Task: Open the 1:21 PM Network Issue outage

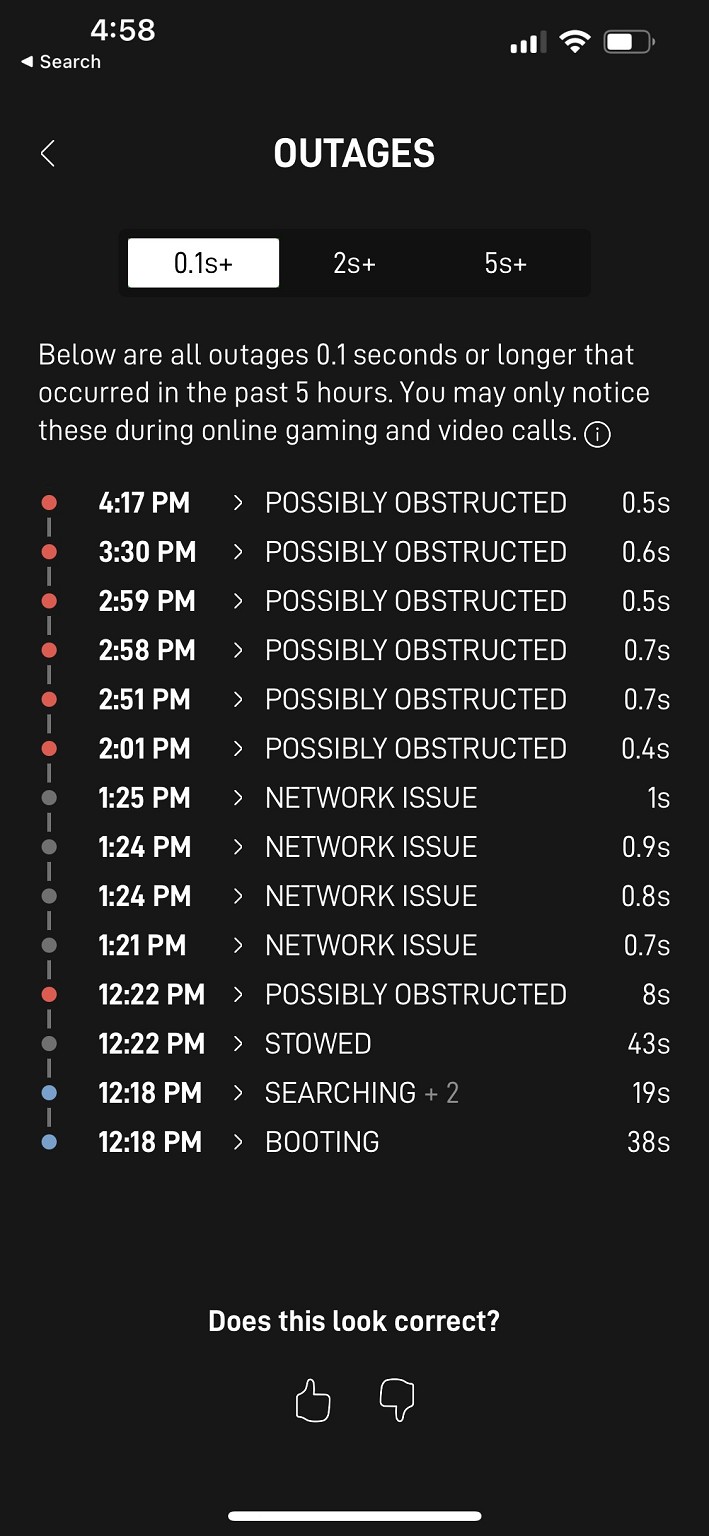Action: (x=354, y=945)
